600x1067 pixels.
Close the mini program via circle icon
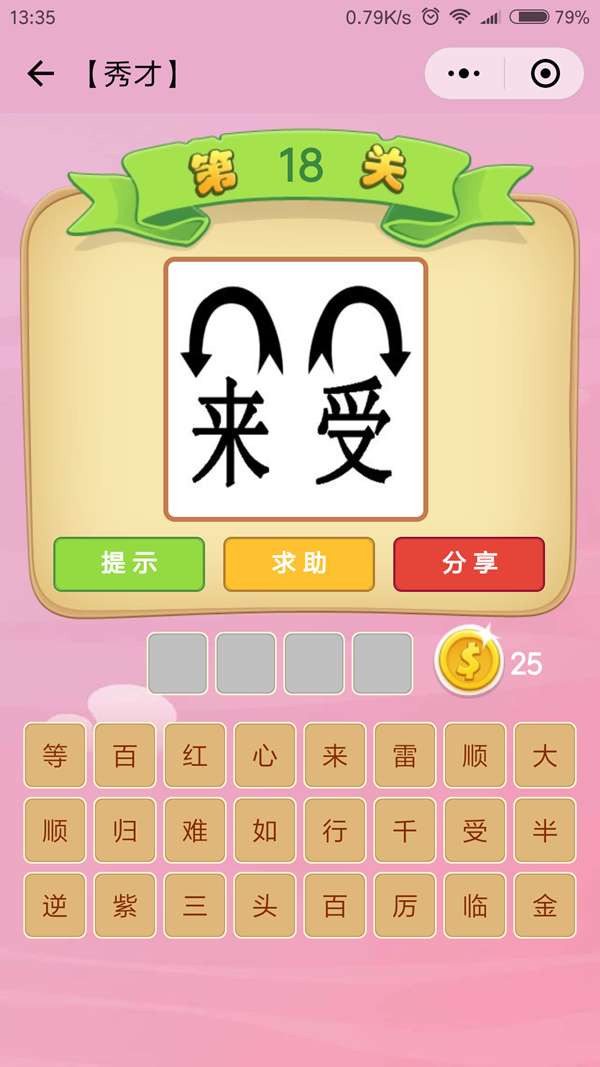544,74
